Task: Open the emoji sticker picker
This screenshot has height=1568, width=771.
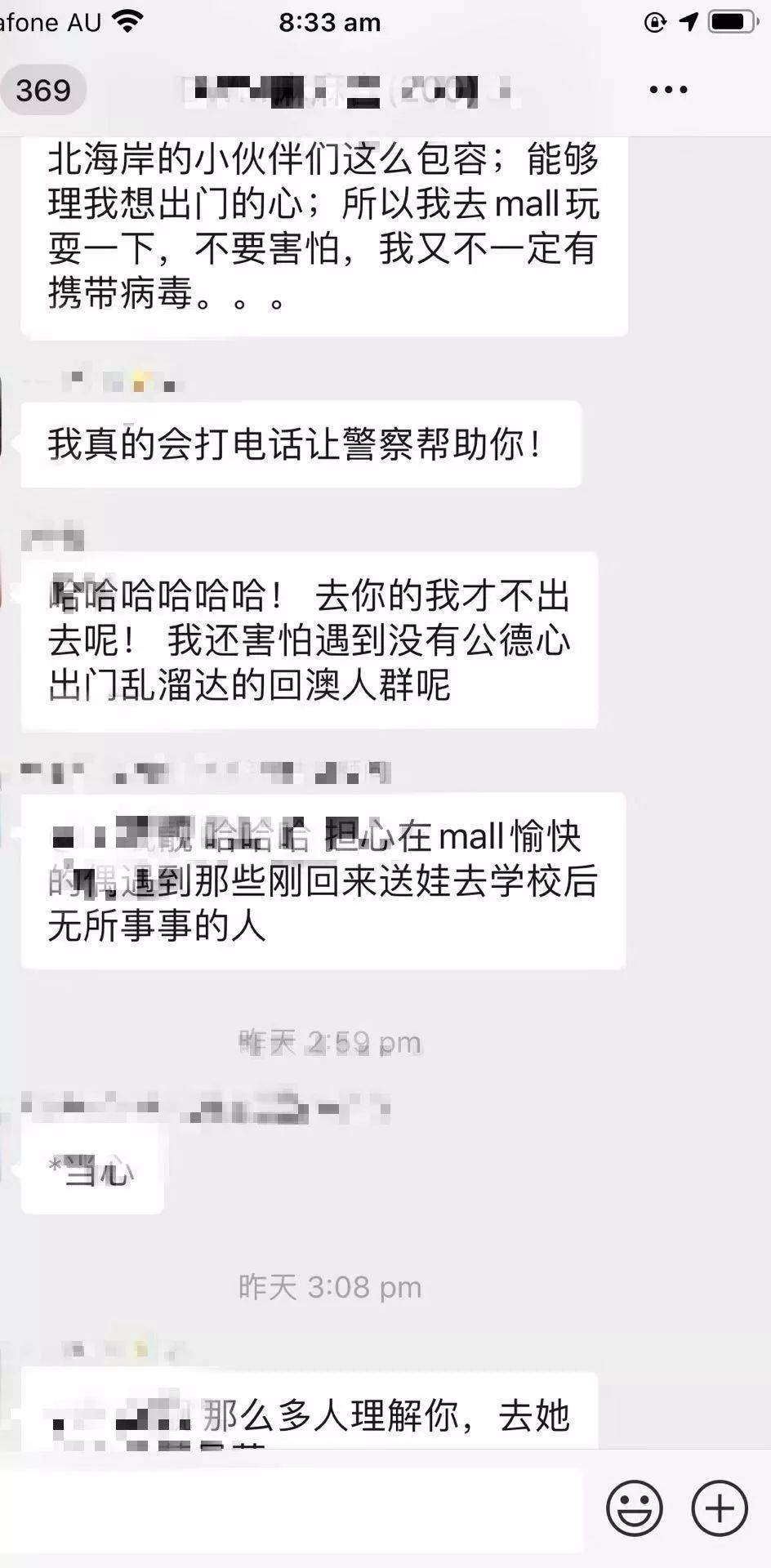Action: pos(635,1508)
